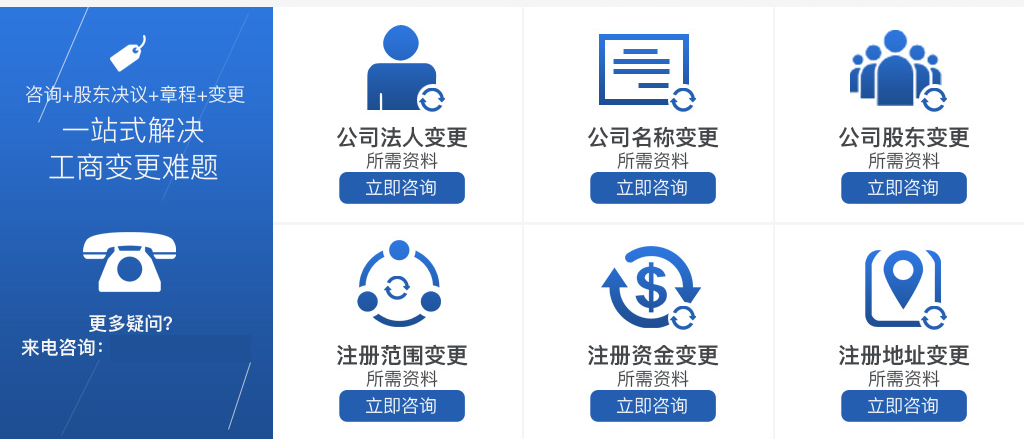The height and width of the screenshot is (439, 1024).
Task: Select 立即咨询 for 公司股东变更
Action: [903, 188]
